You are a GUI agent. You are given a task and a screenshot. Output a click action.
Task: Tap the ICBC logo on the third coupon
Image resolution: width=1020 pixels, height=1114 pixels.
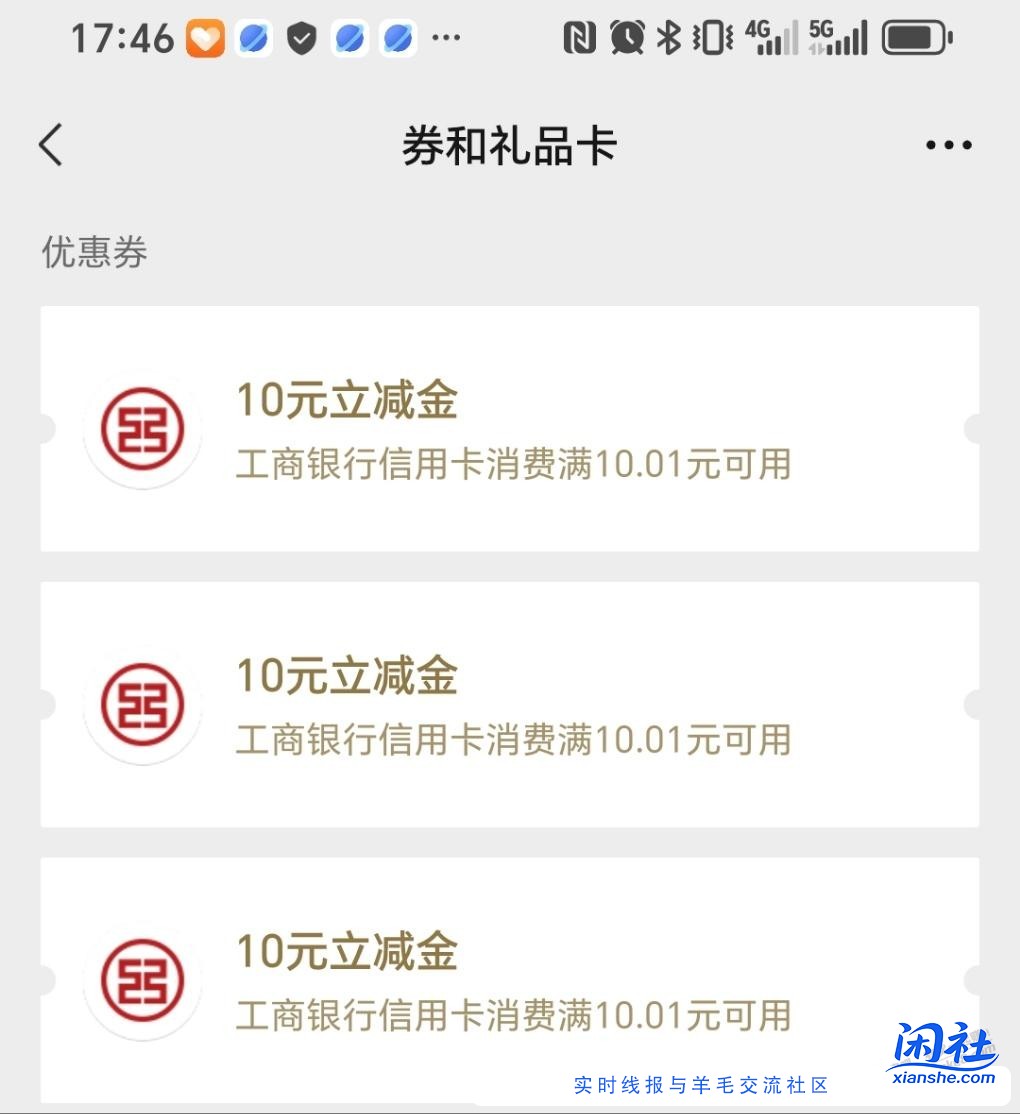point(142,982)
